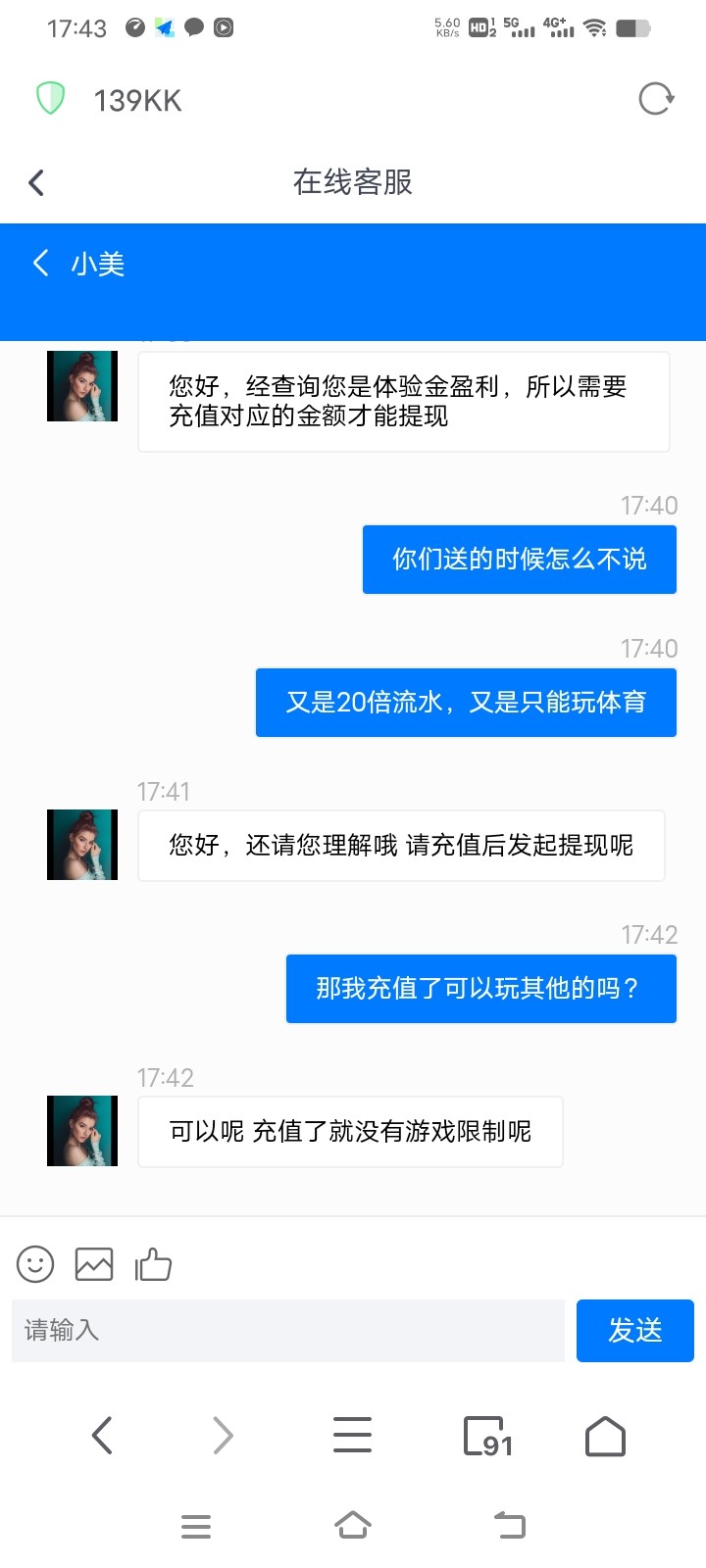Click the image attachment icon
706x1568 pixels.
point(94,1263)
